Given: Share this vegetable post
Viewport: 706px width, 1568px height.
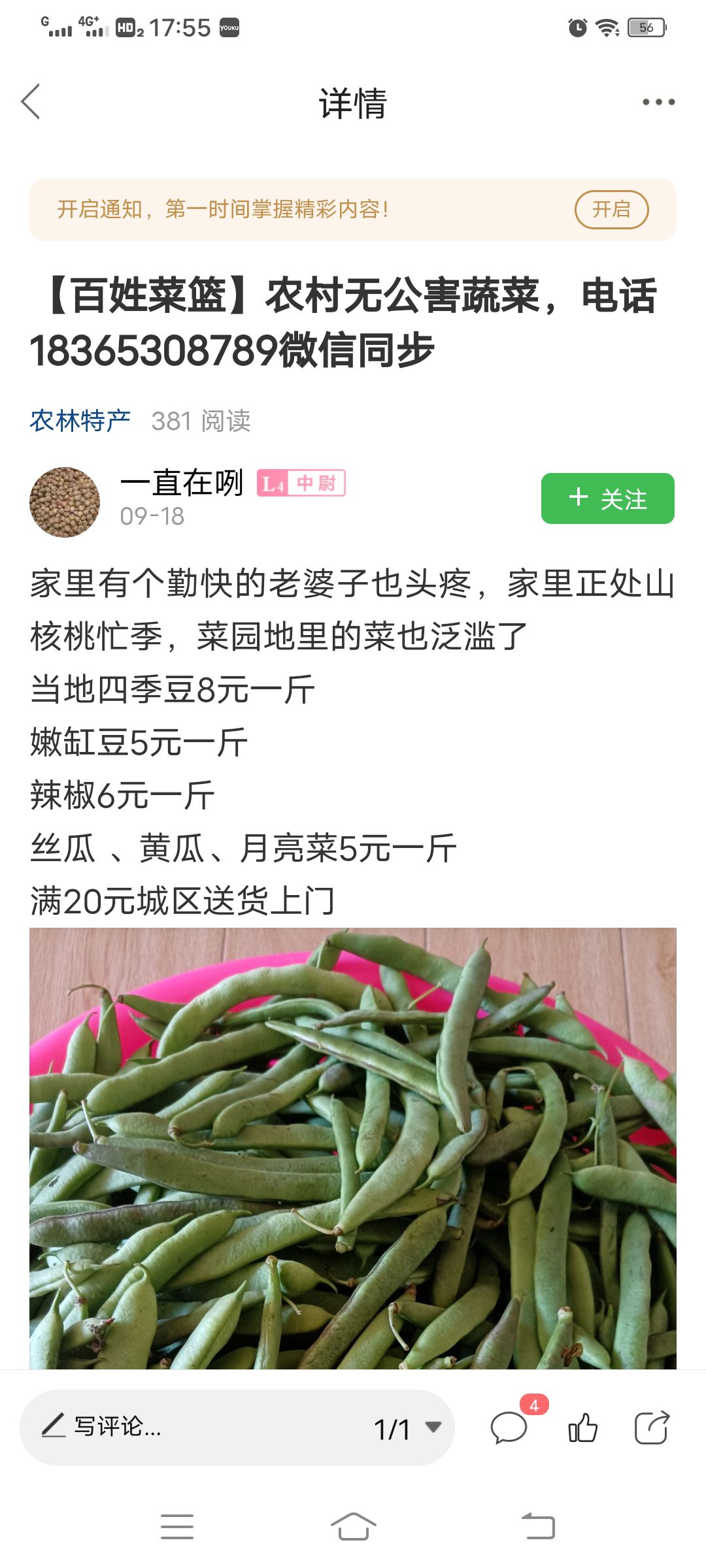Looking at the screenshot, I should click(x=652, y=1428).
